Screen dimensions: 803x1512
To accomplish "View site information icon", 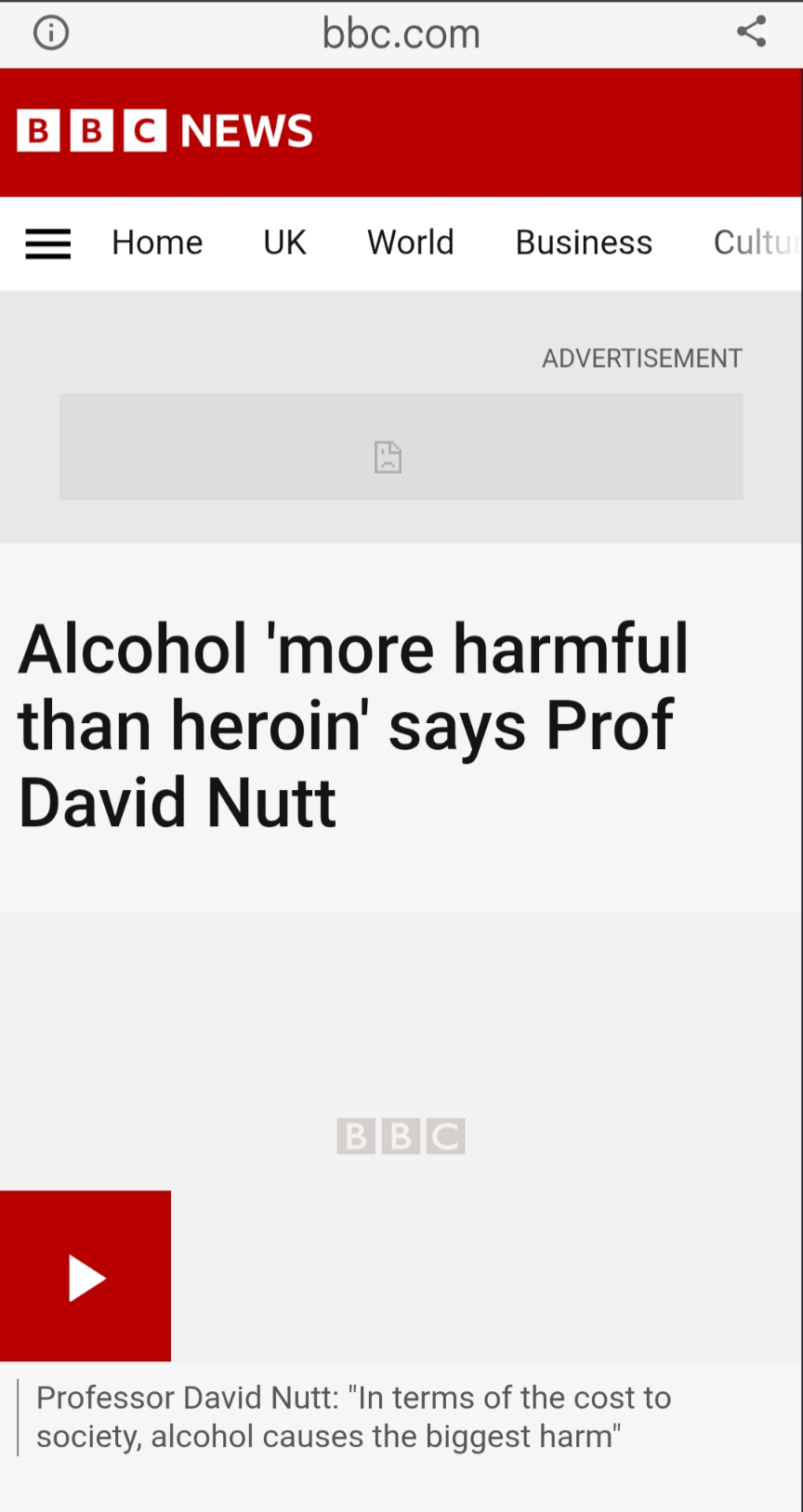I will tap(51, 33).
